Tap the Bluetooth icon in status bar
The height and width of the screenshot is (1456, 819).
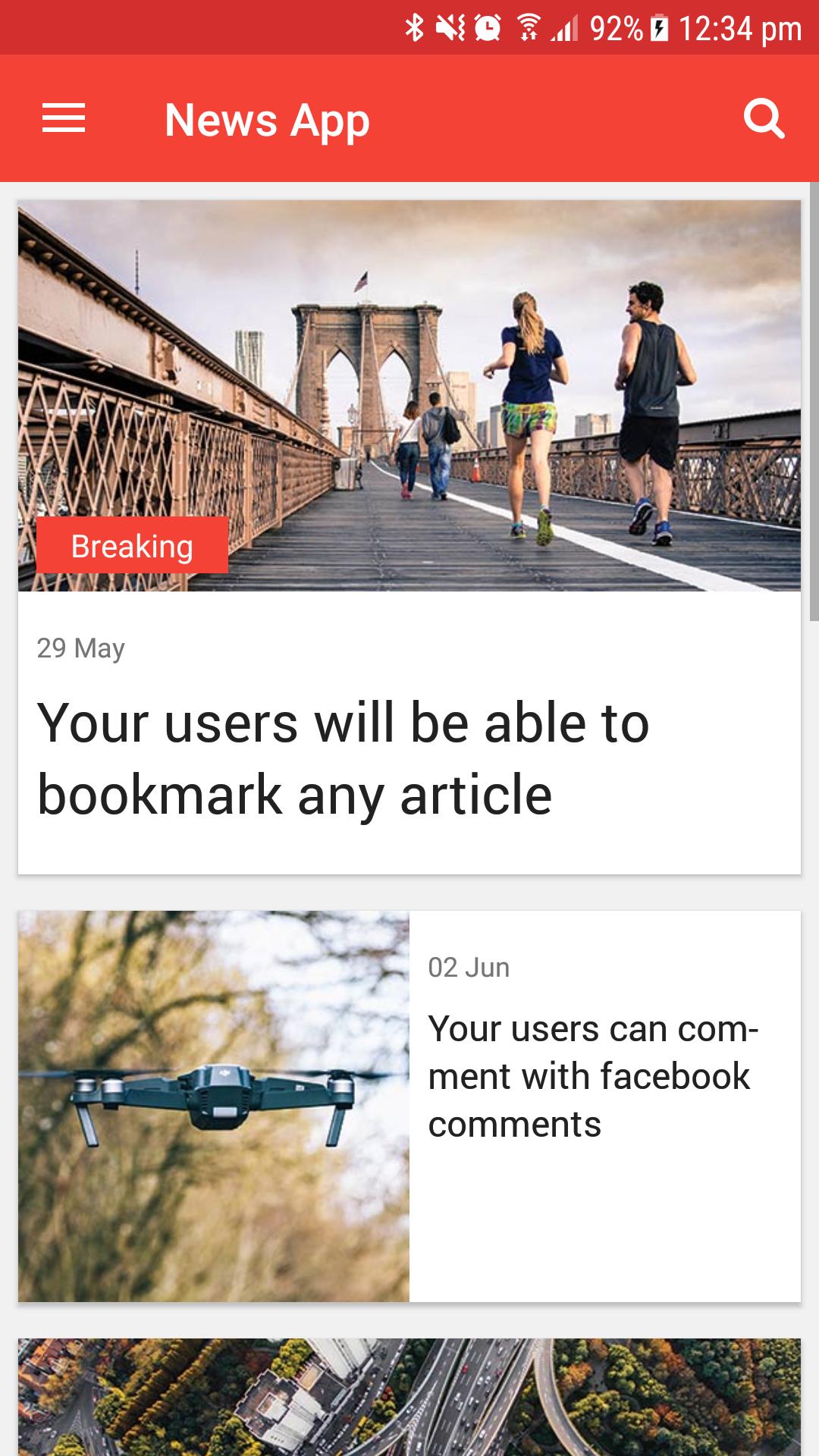416,26
